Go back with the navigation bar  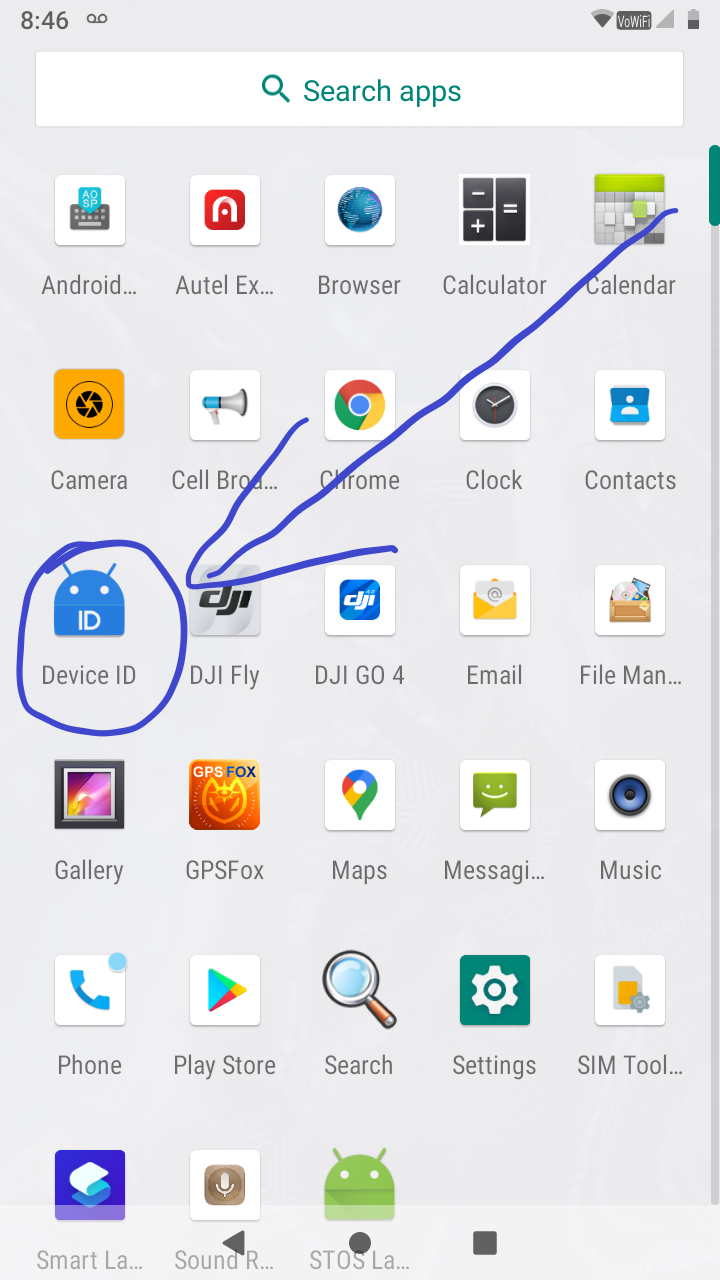[x=234, y=1243]
